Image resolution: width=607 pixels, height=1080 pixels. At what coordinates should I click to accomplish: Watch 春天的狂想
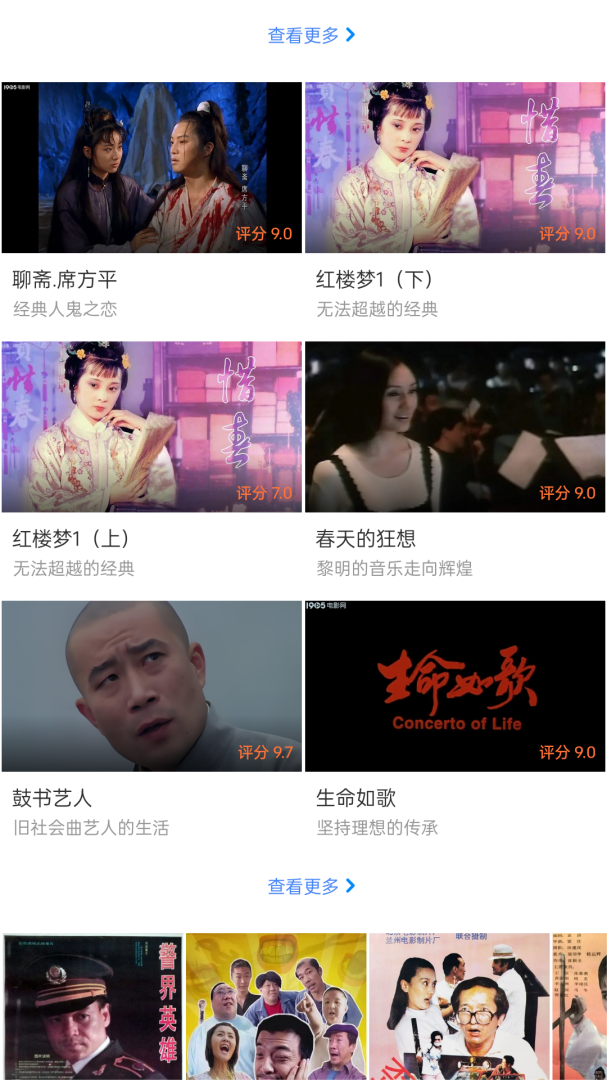455,427
